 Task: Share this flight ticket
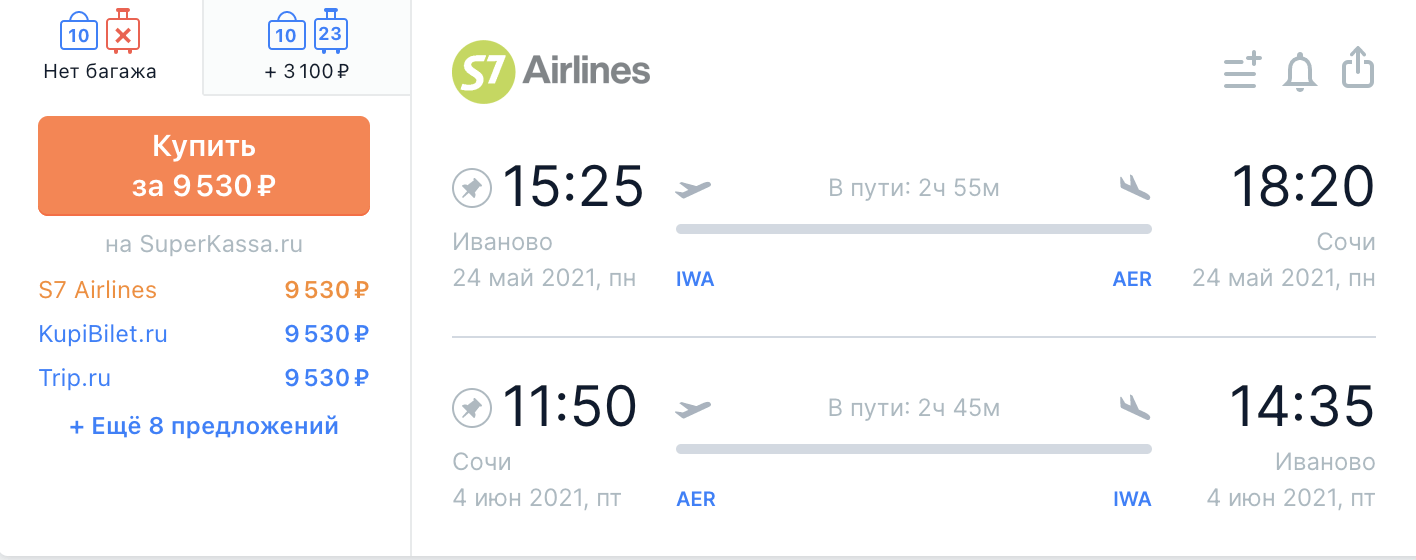point(1358,70)
